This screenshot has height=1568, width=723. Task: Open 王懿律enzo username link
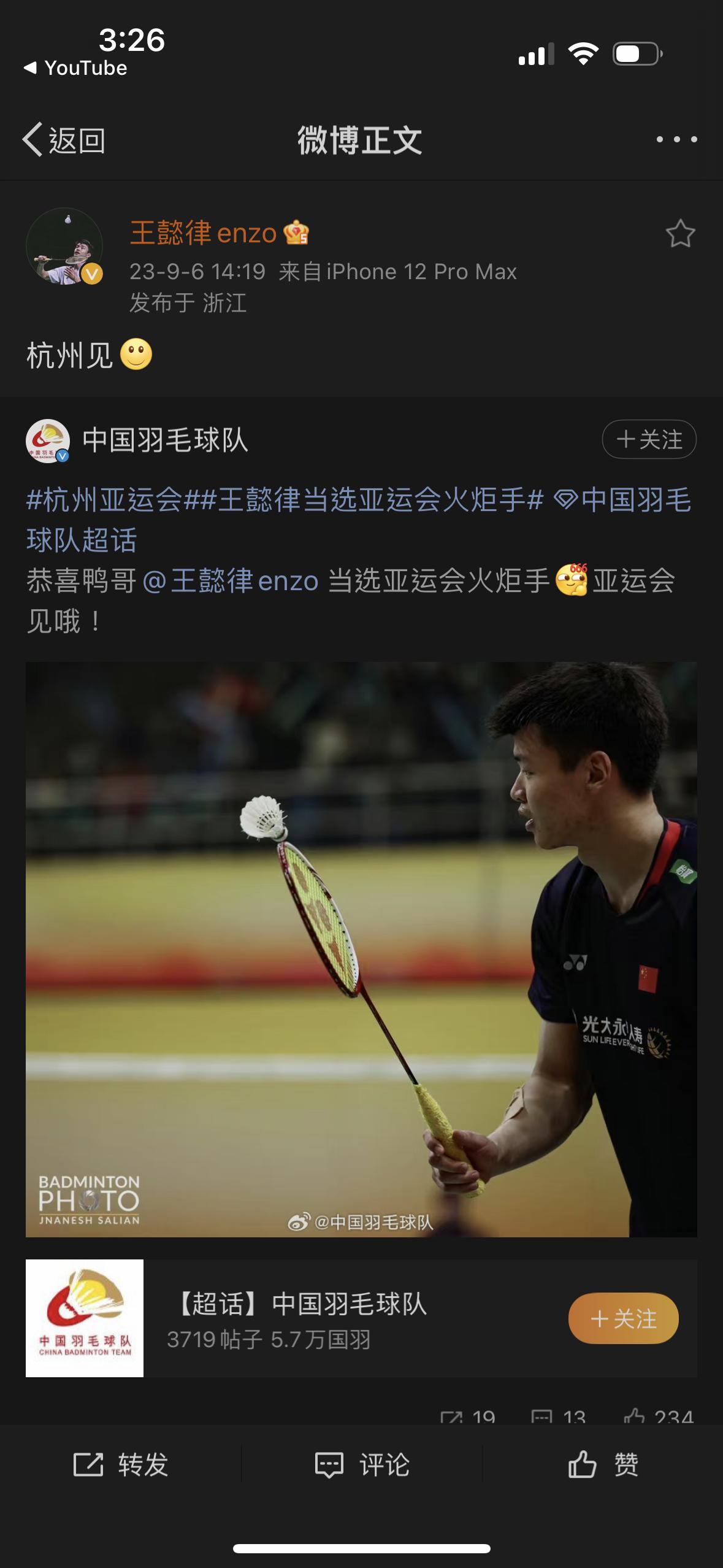tap(204, 233)
